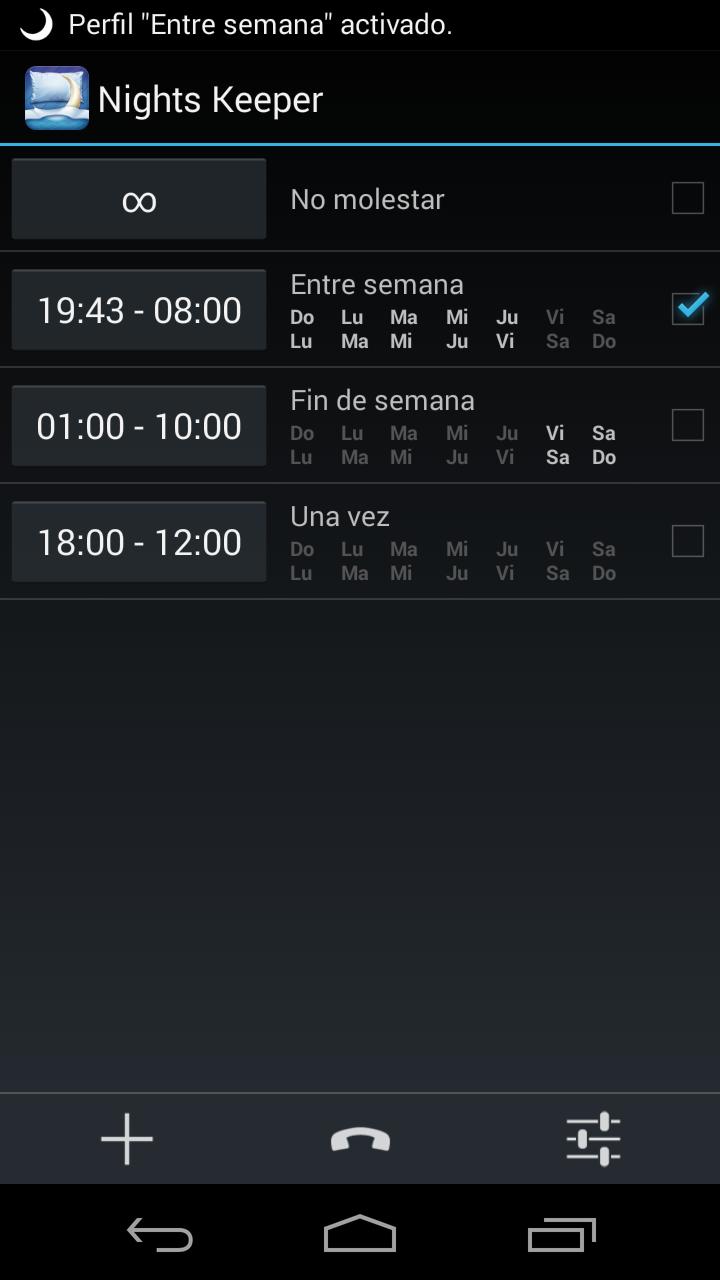Go back with the system back button
The height and width of the screenshot is (1280, 720).
point(160,1235)
